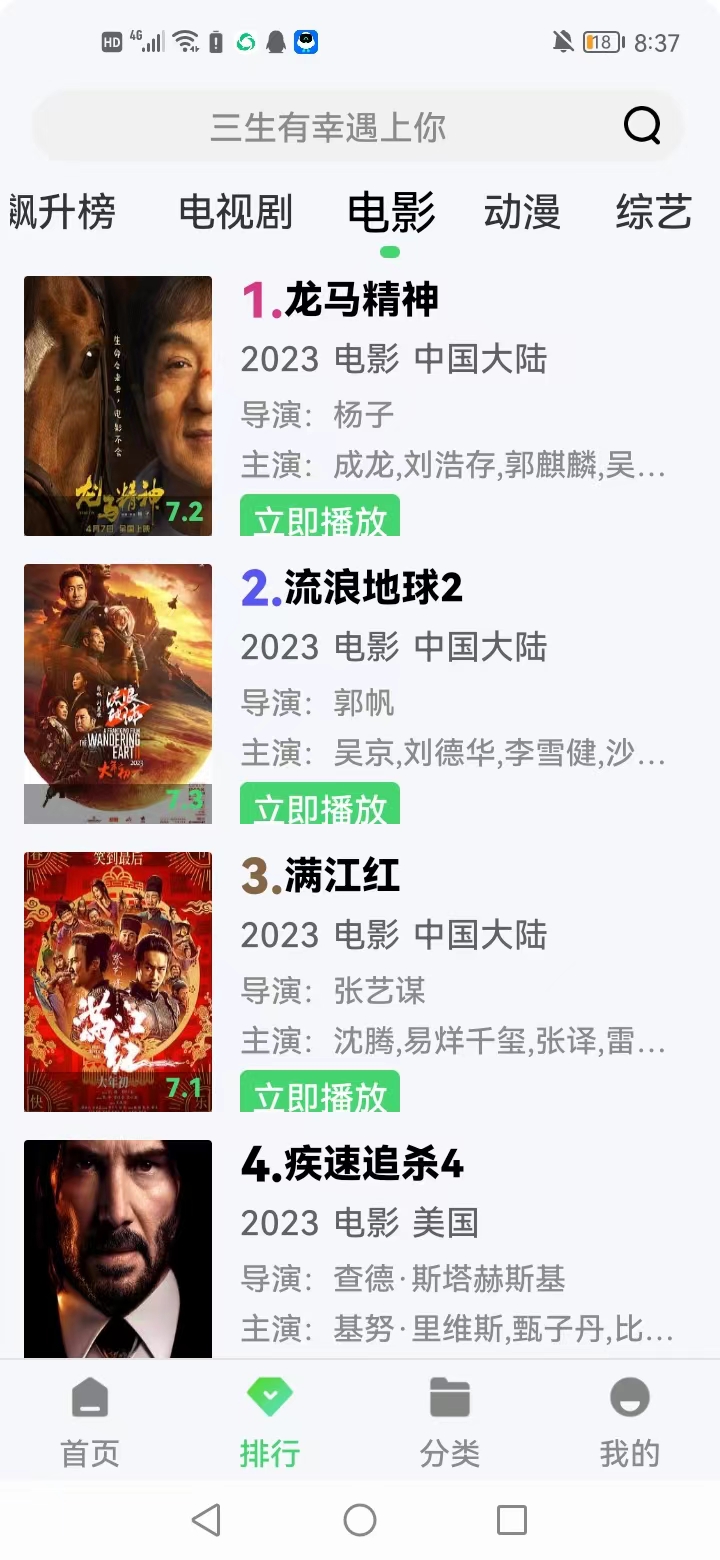The image size is (720, 1560).
Task: Go to the 首页 home tab
Action: pyautogui.click(x=90, y=1422)
